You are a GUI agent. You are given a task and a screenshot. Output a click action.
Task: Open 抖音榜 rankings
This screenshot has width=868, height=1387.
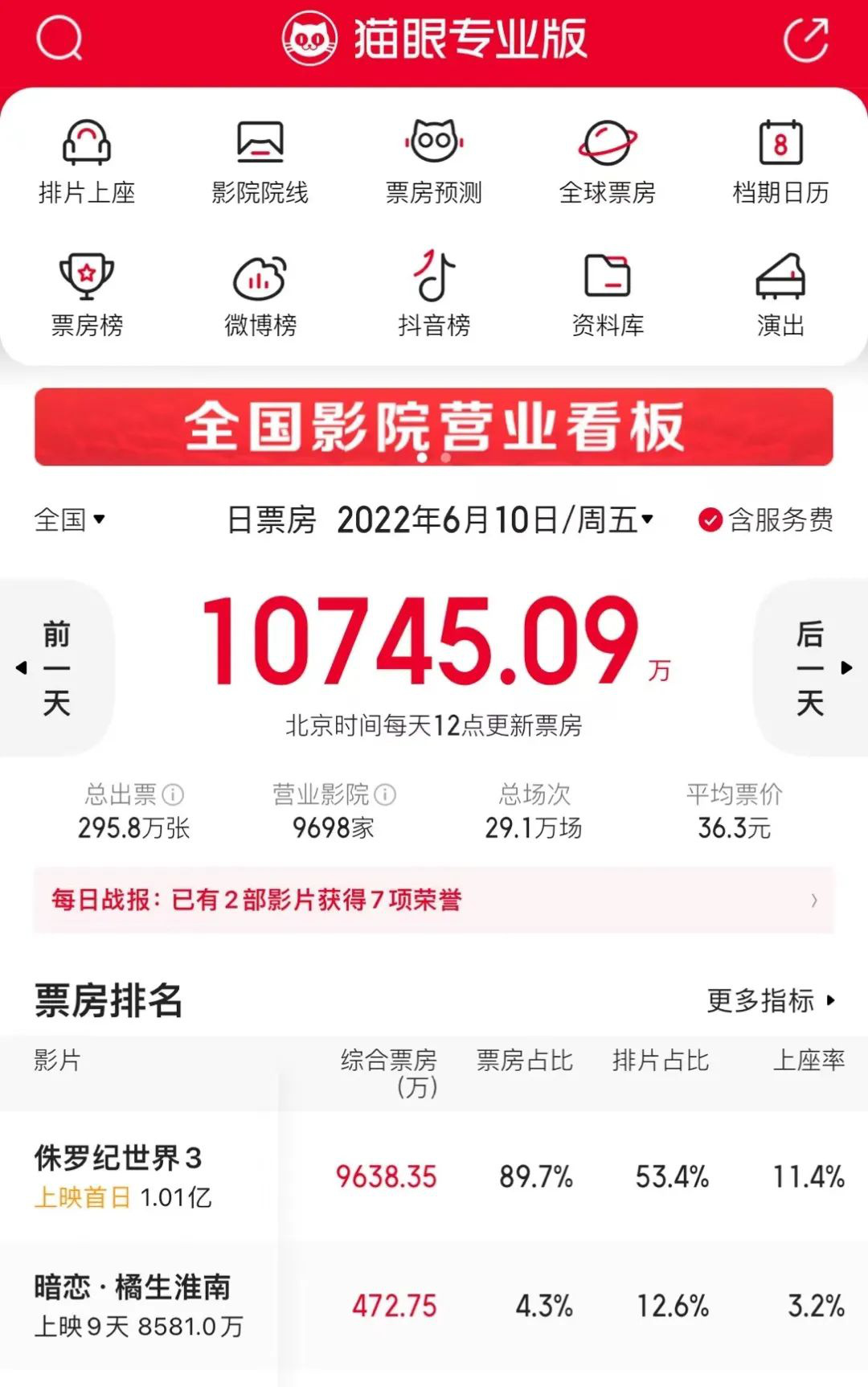434,294
